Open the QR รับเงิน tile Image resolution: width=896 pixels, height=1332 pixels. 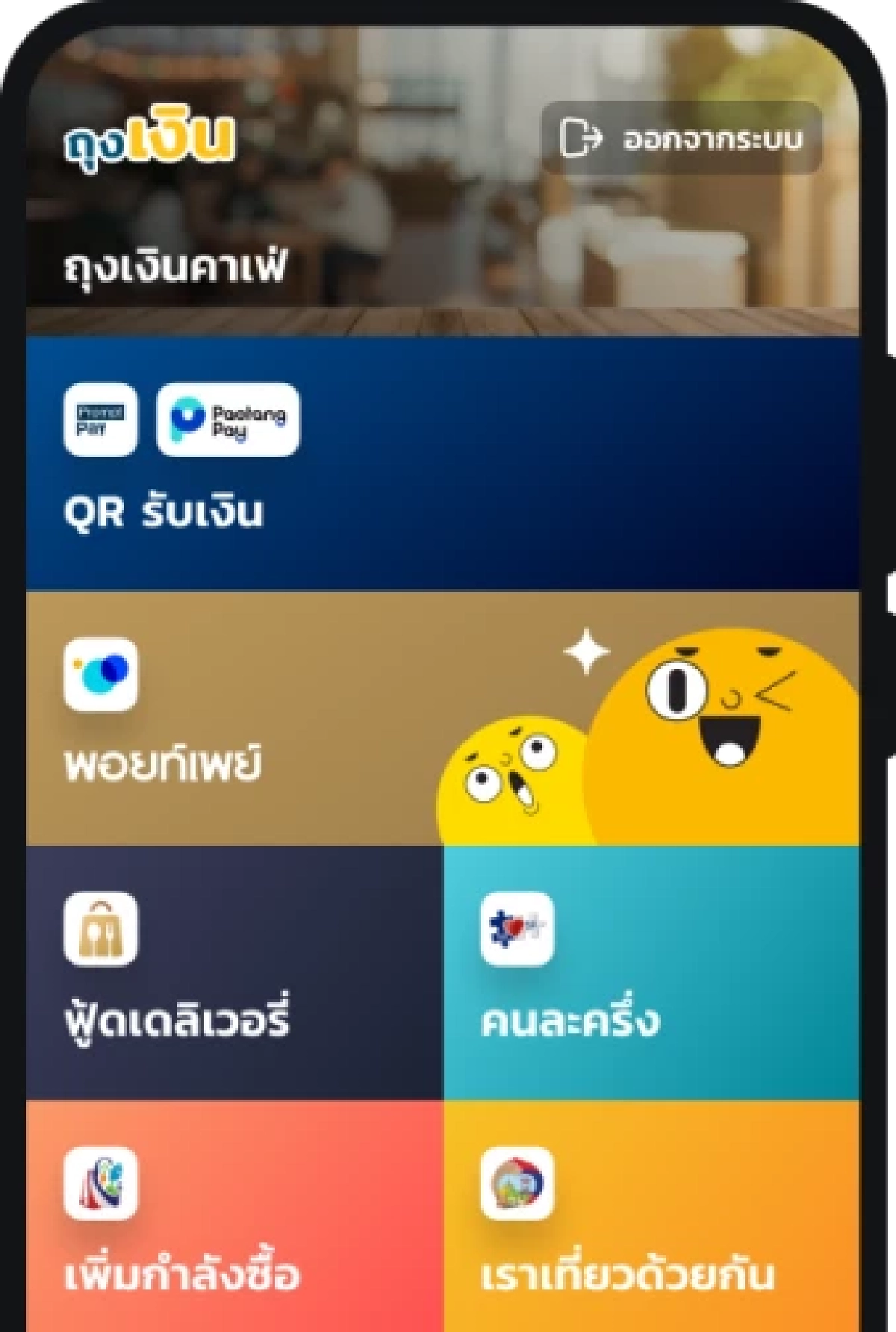(x=441, y=463)
